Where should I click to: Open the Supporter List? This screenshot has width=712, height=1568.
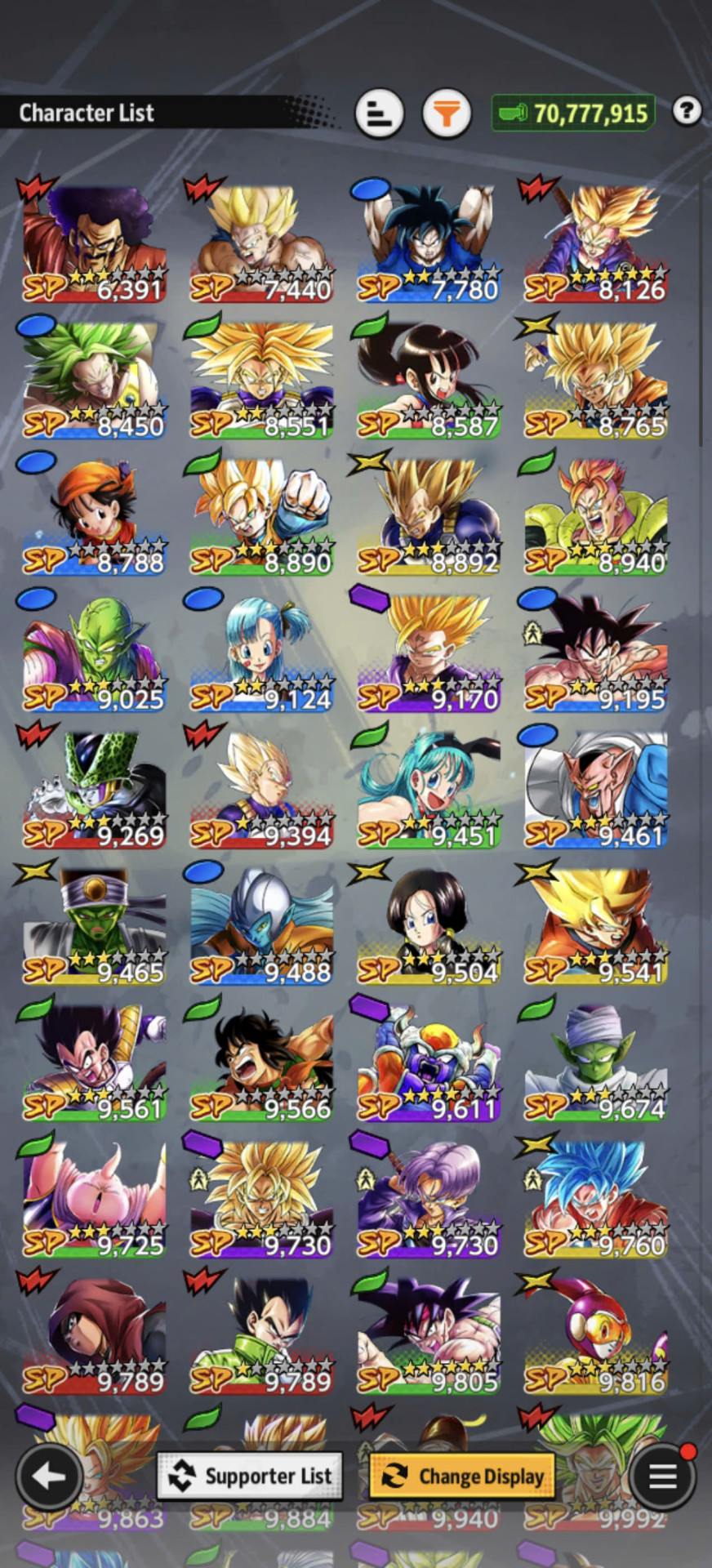(x=250, y=1476)
